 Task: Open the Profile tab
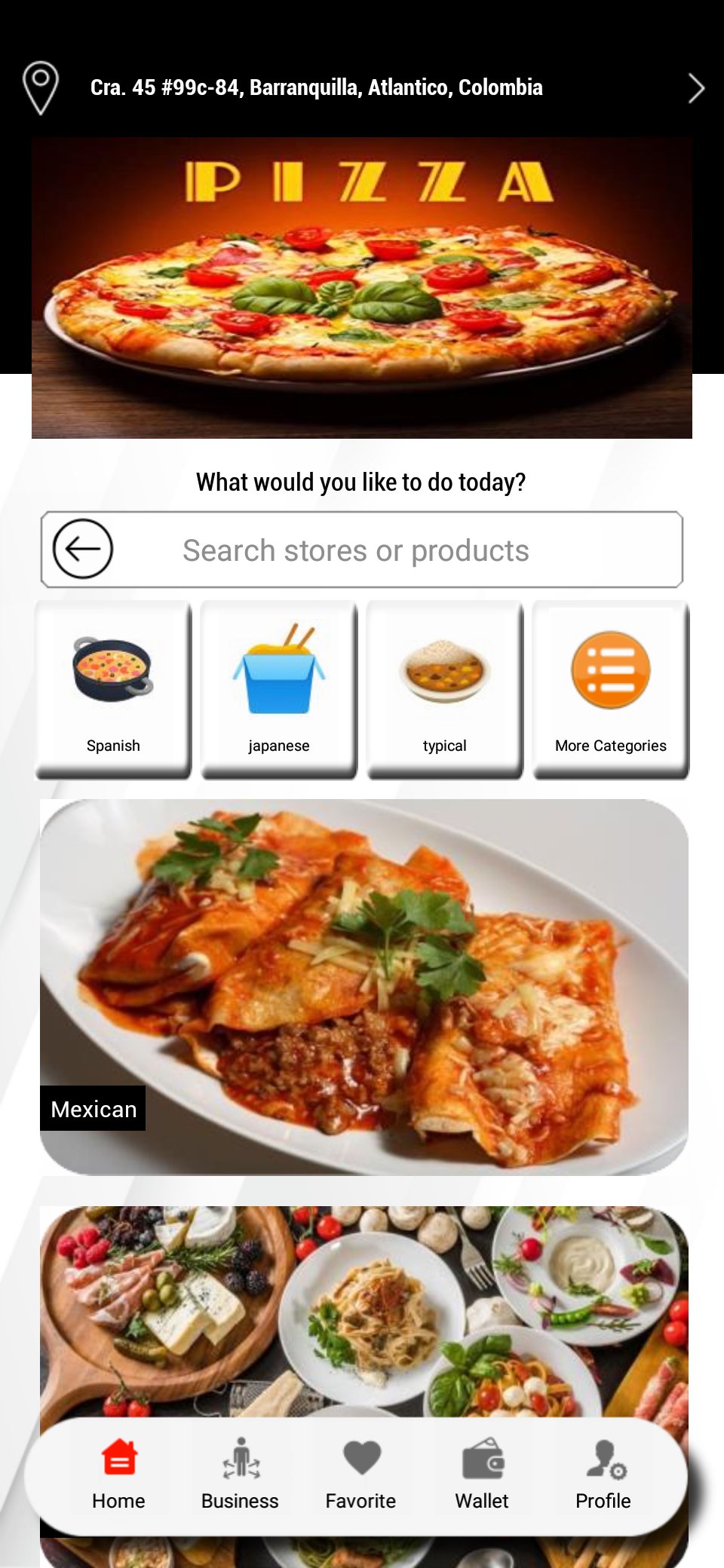pyautogui.click(x=603, y=1475)
